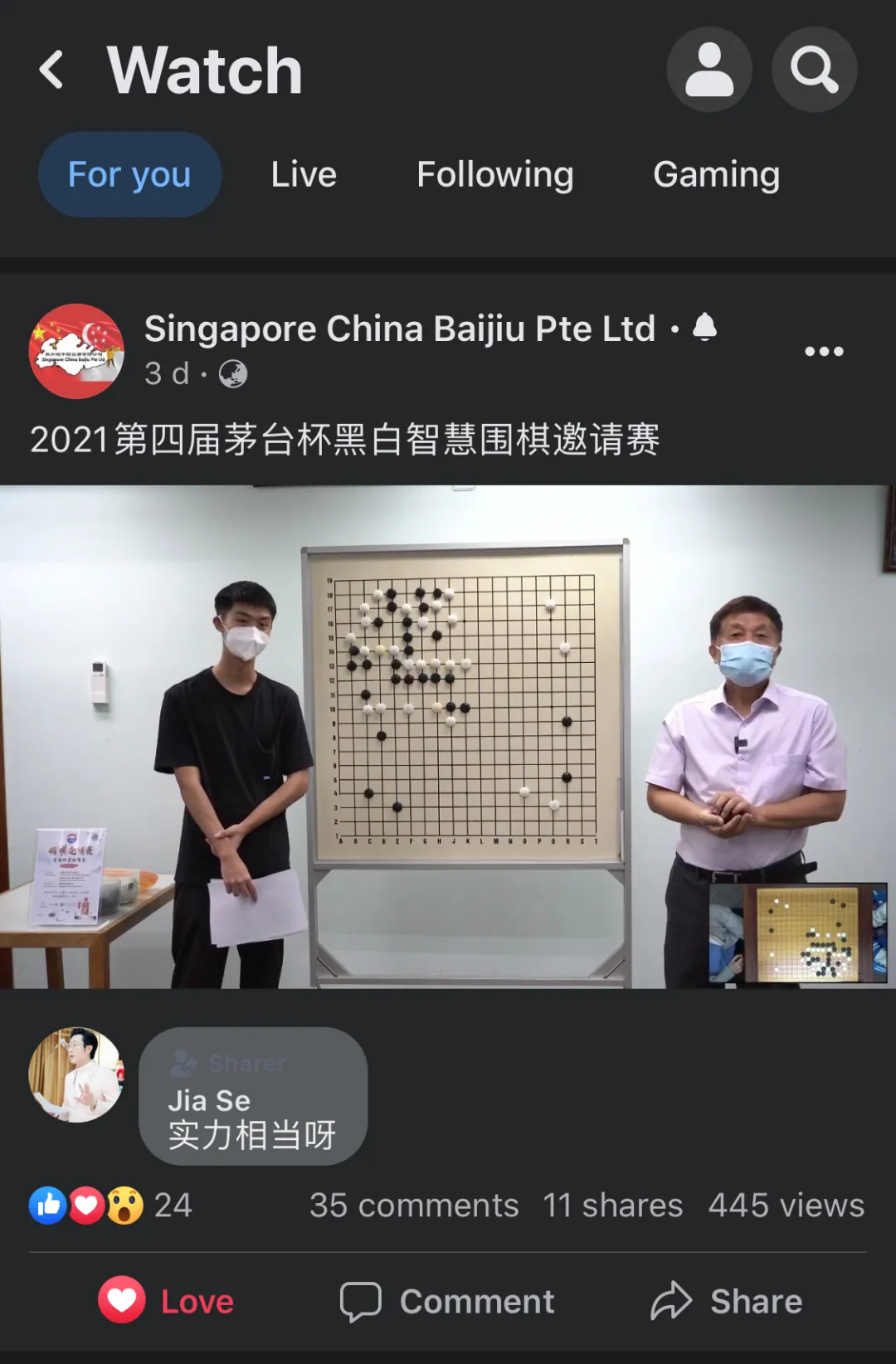
Task: Select the For you tab
Action: 129,175
